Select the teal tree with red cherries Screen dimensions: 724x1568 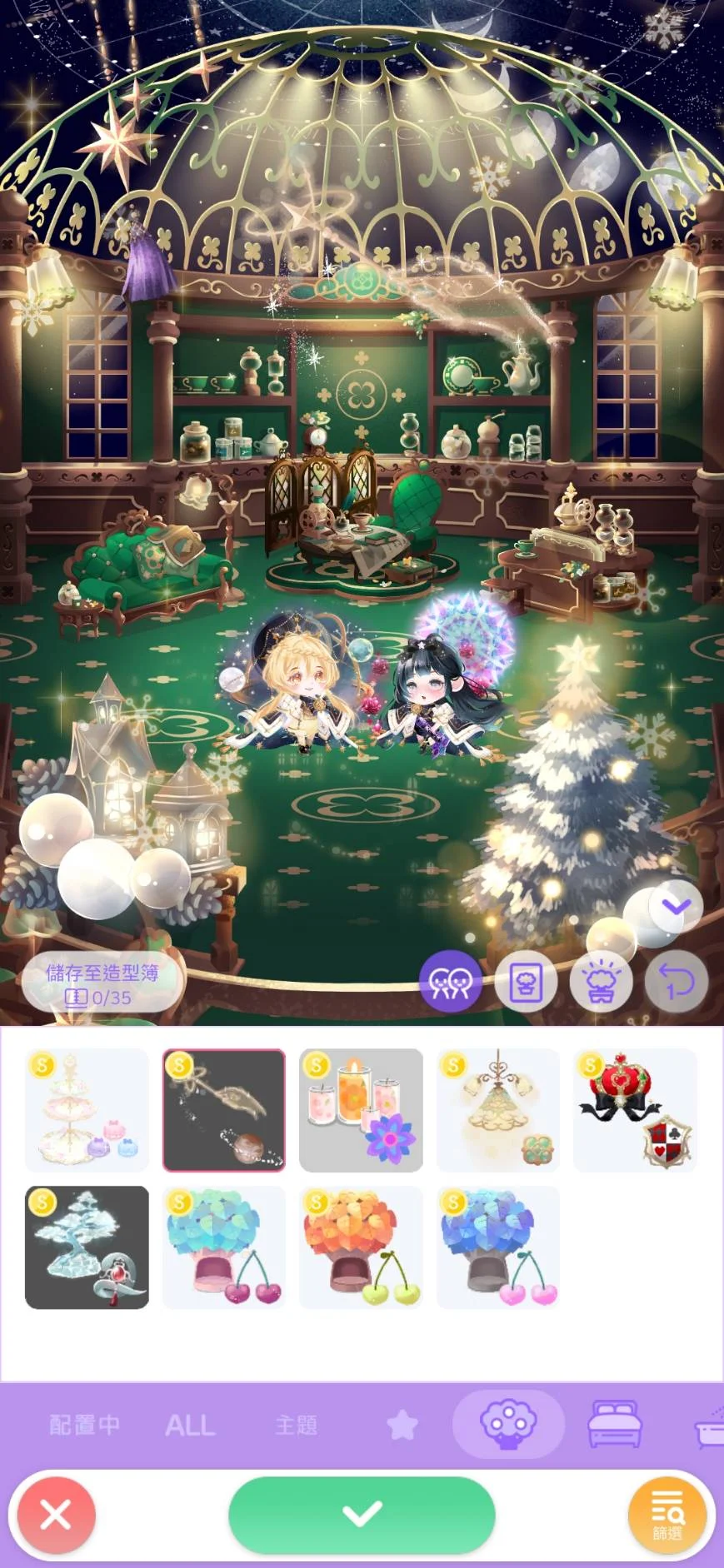[224, 1247]
